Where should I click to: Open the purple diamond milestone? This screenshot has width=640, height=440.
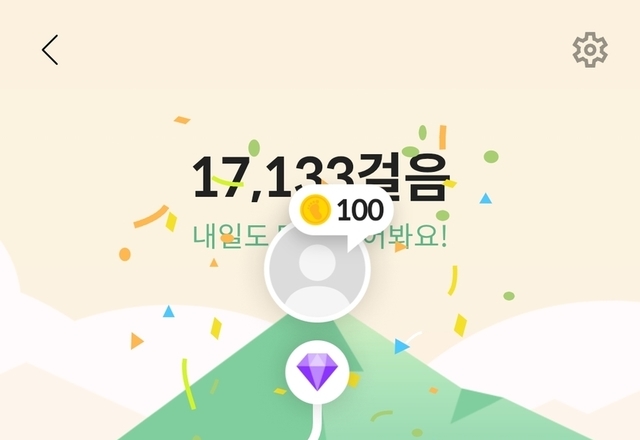pos(317,372)
